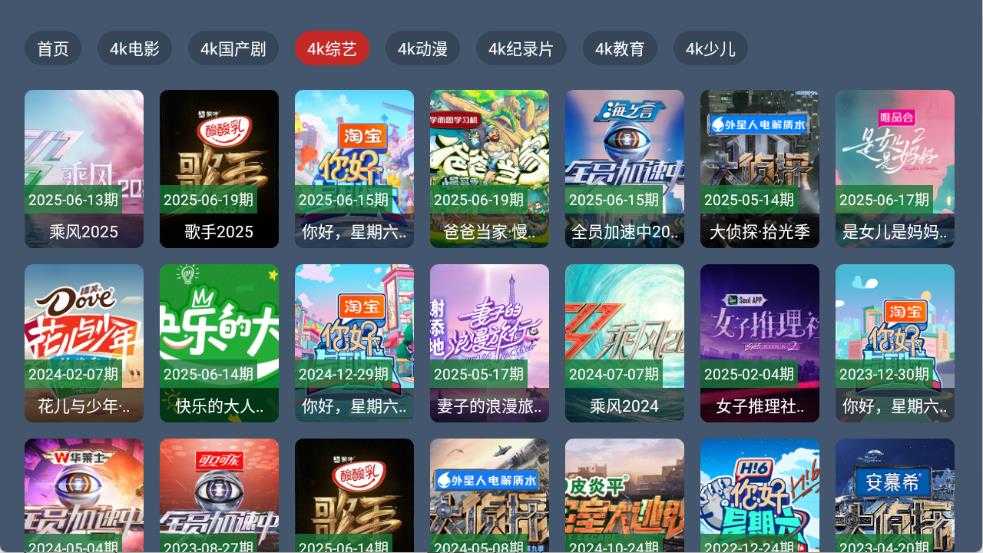Open 全员加速中 episode 2025-06-15

624,168
